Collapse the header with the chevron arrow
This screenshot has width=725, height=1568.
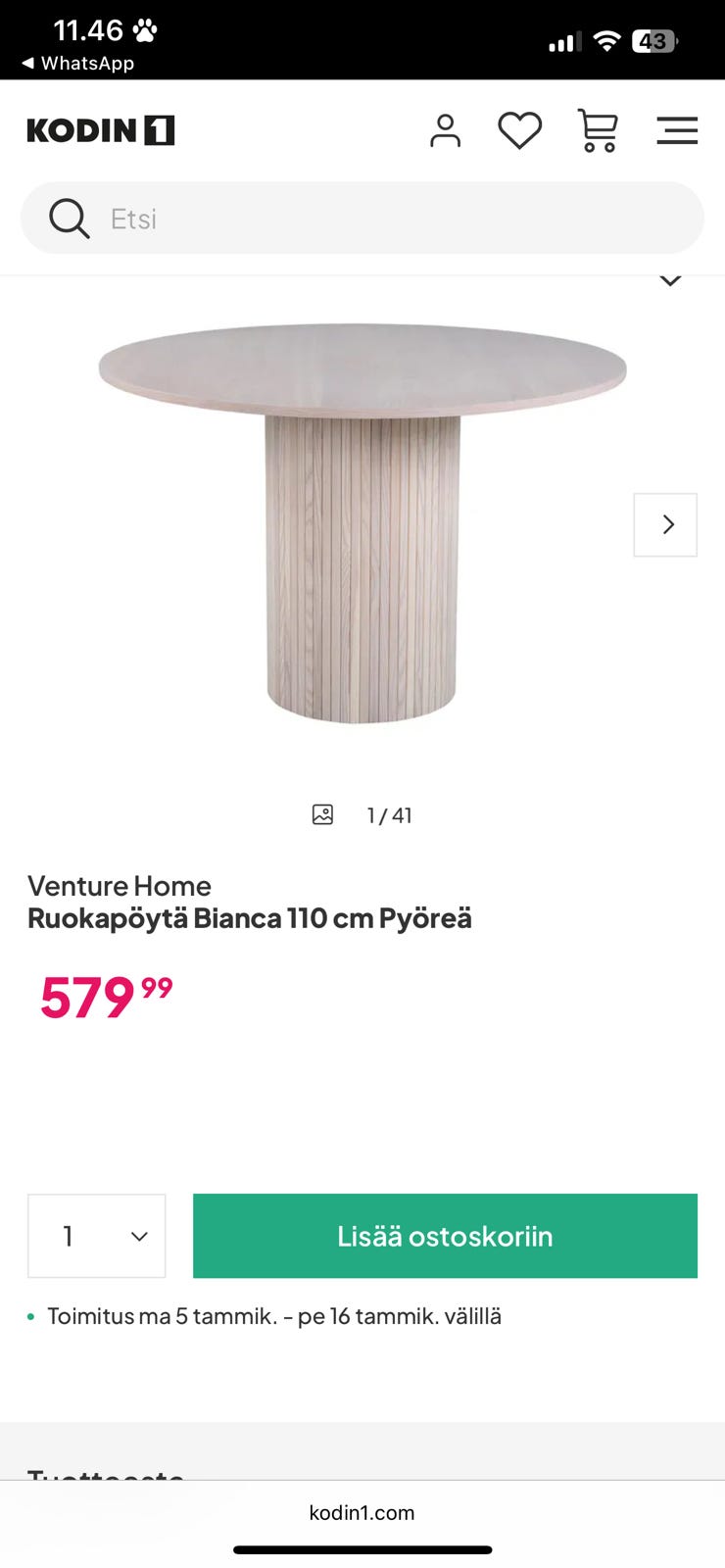(669, 278)
